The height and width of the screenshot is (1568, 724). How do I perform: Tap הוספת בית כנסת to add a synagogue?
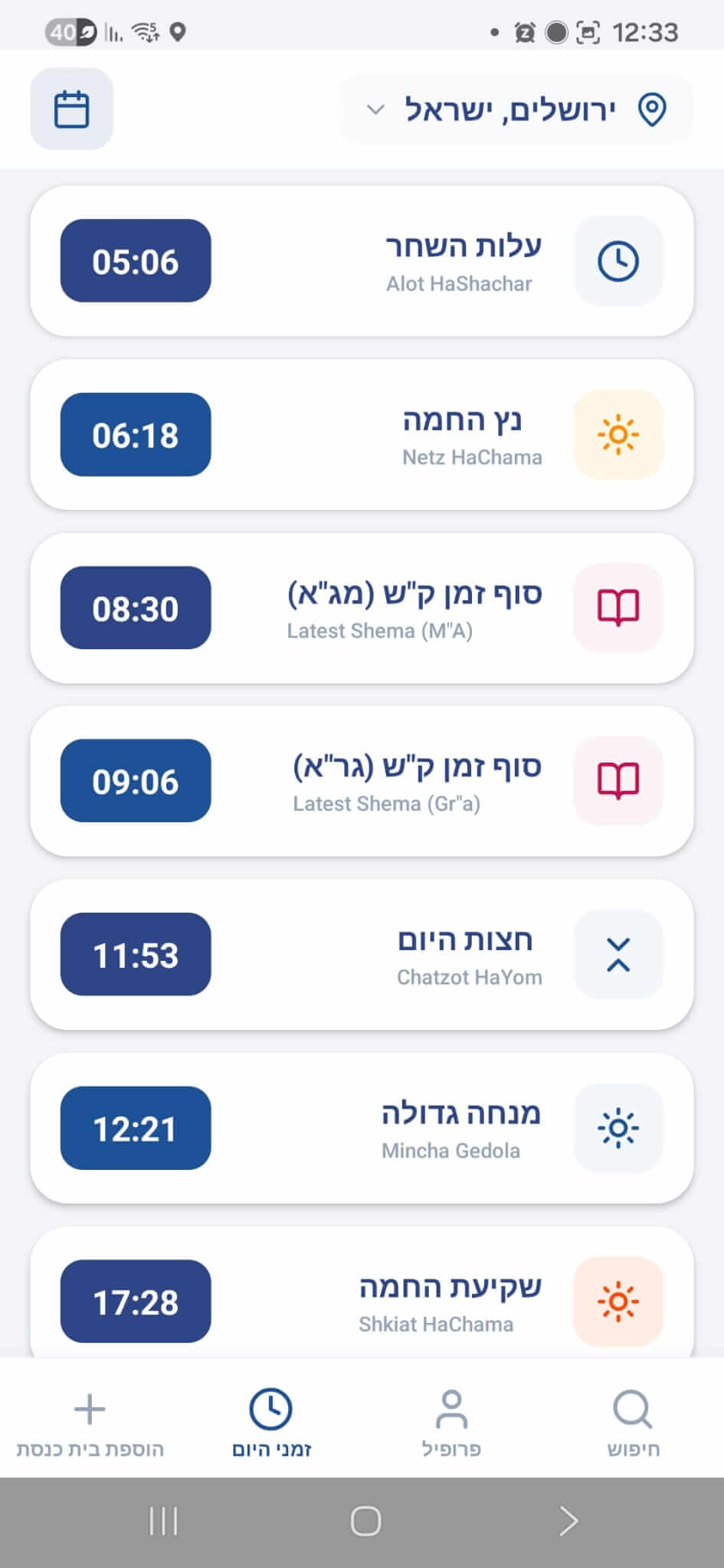90,1423
